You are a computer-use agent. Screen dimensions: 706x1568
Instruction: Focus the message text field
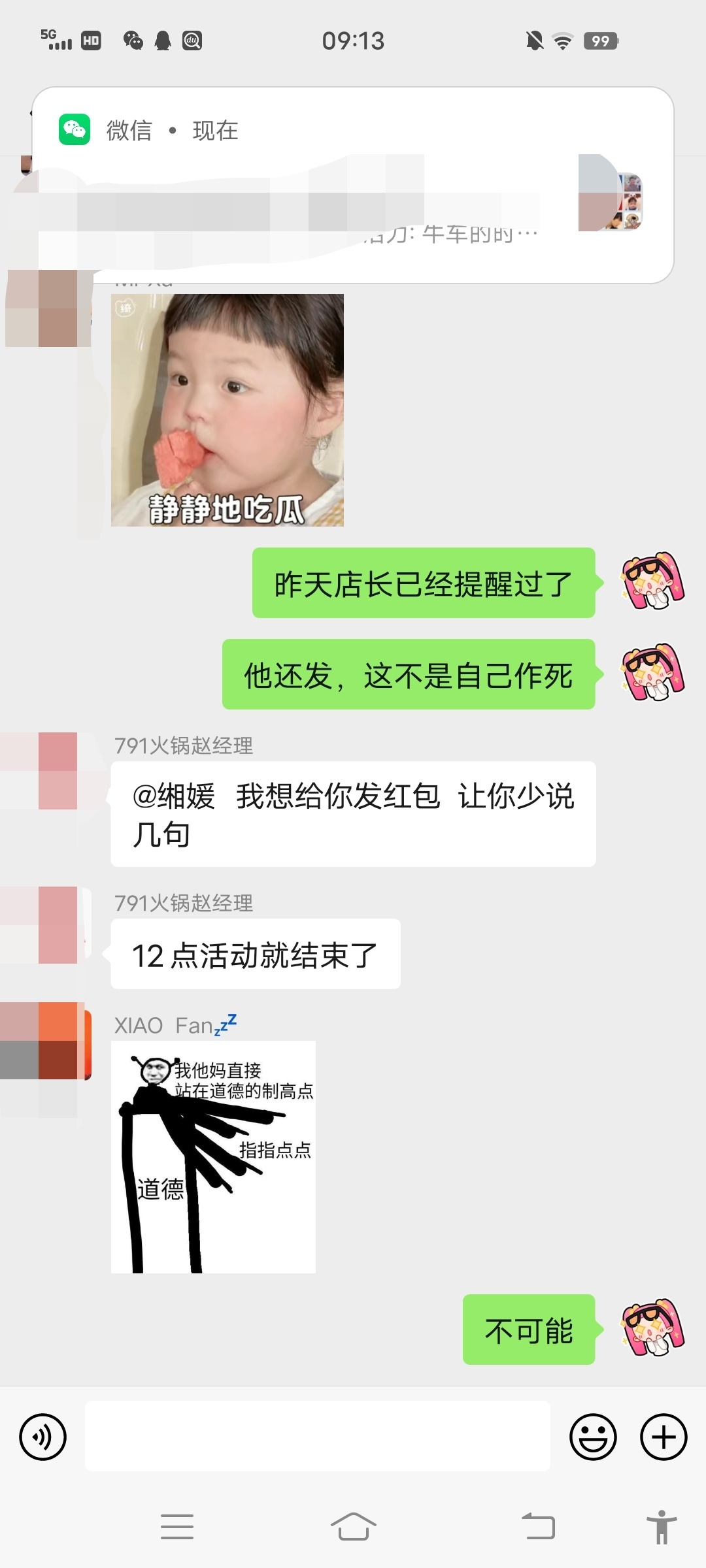click(x=317, y=1437)
